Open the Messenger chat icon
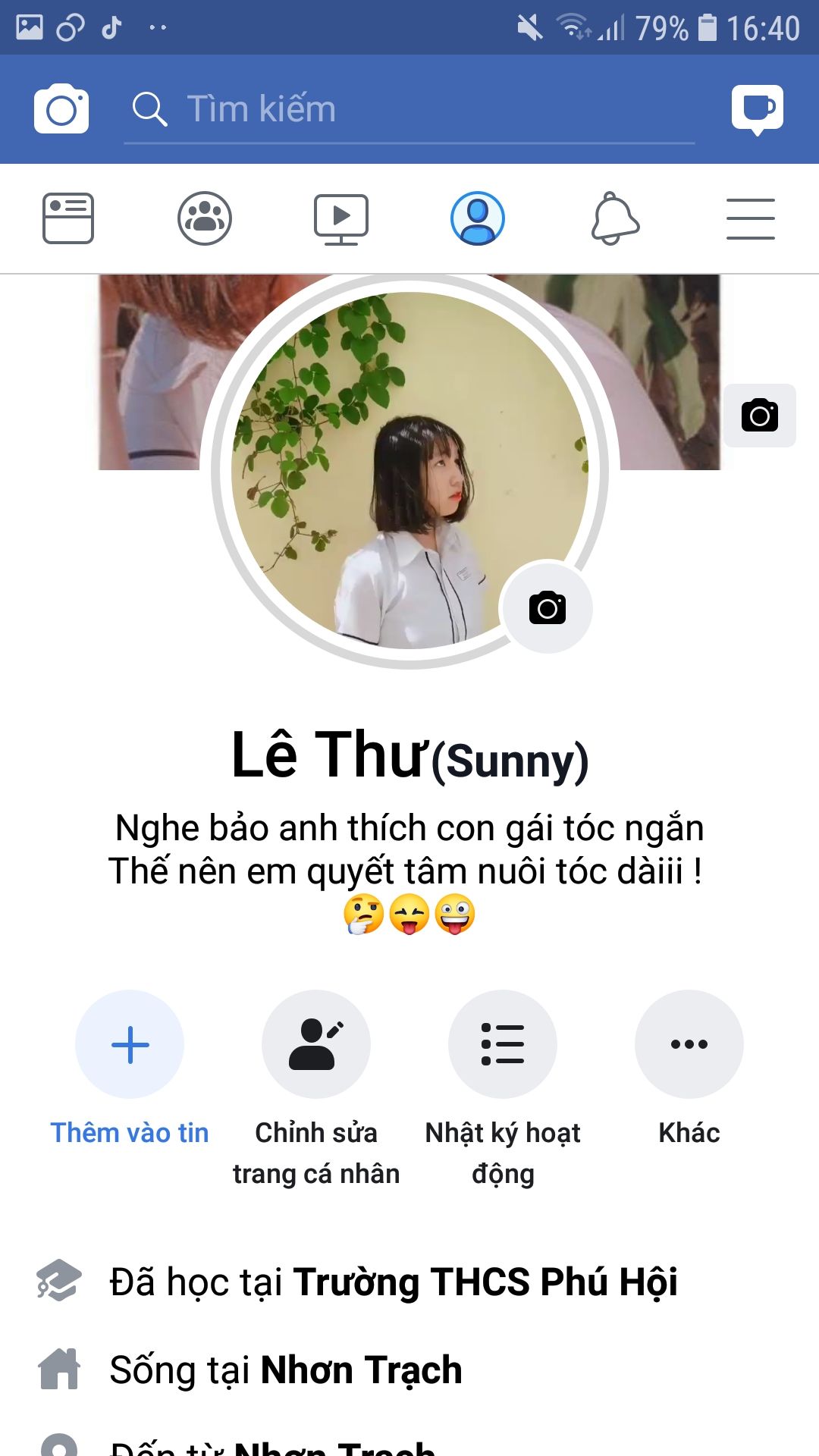This screenshot has height=1456, width=819. [757, 109]
